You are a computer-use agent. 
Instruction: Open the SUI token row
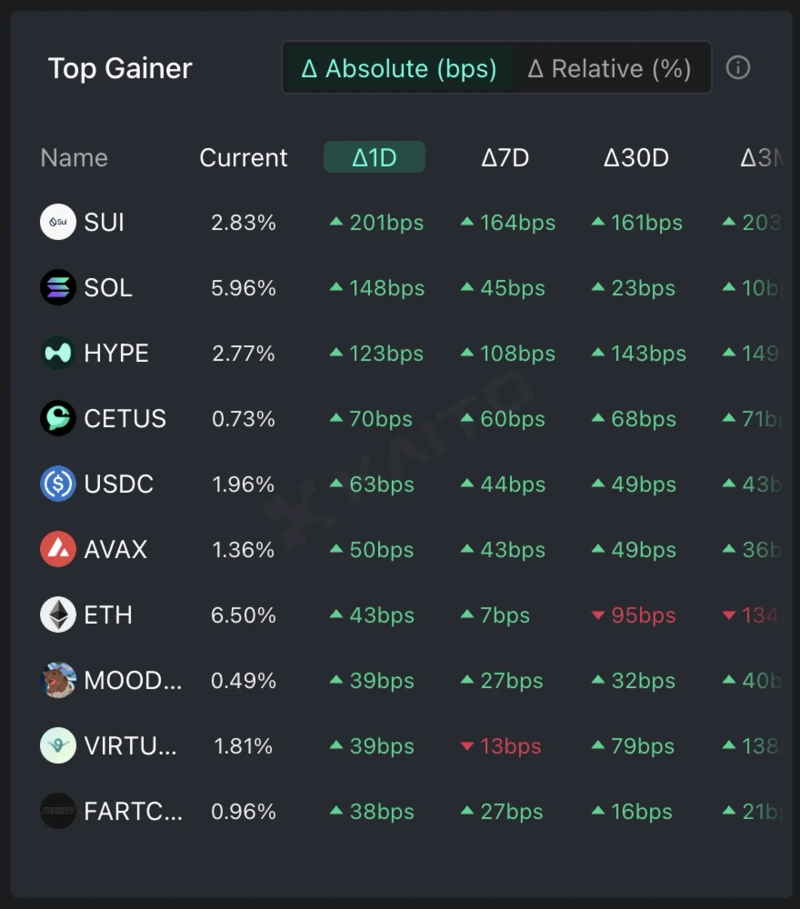(x=104, y=222)
